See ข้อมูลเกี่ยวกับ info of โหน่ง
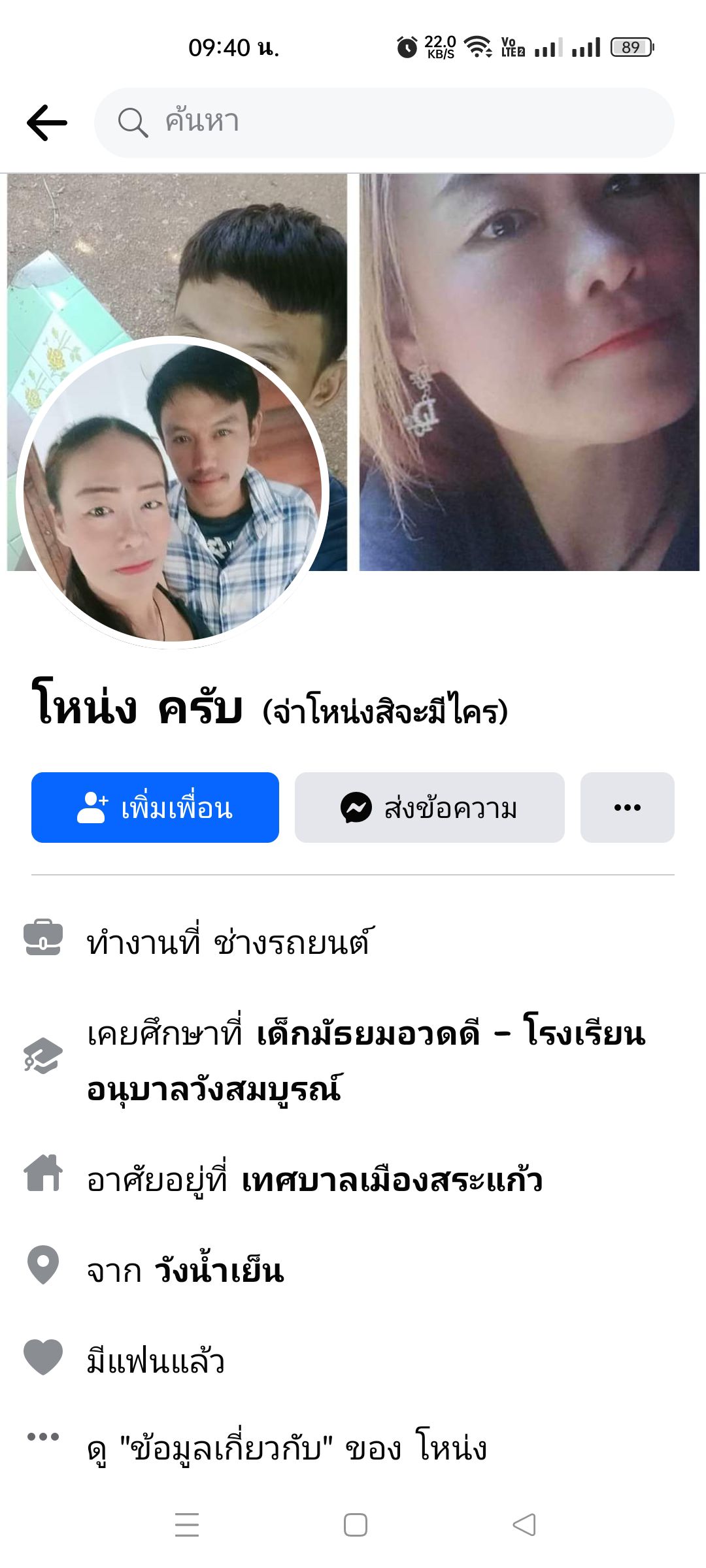Screen dimensions: 706x1568 tap(286, 1449)
